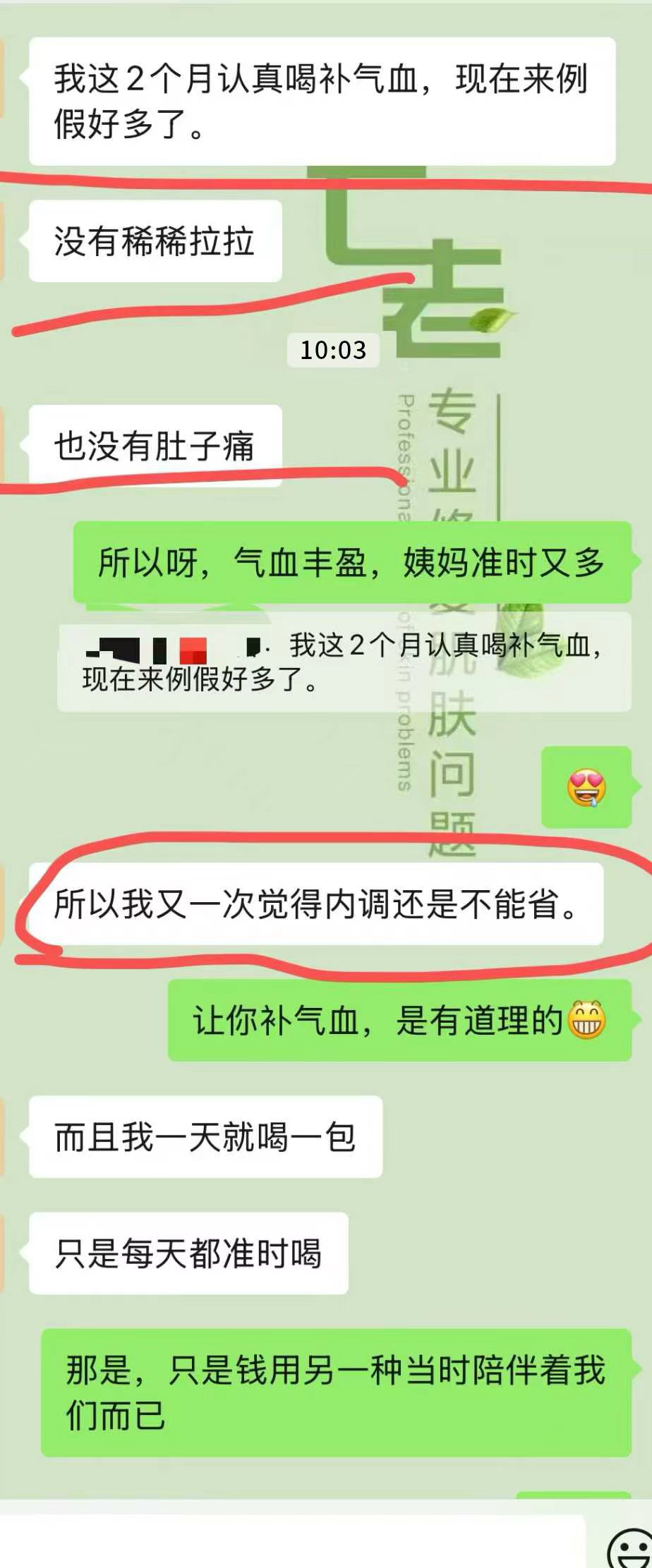
Task: Open the quoted message about 补气血
Action: click(344, 662)
